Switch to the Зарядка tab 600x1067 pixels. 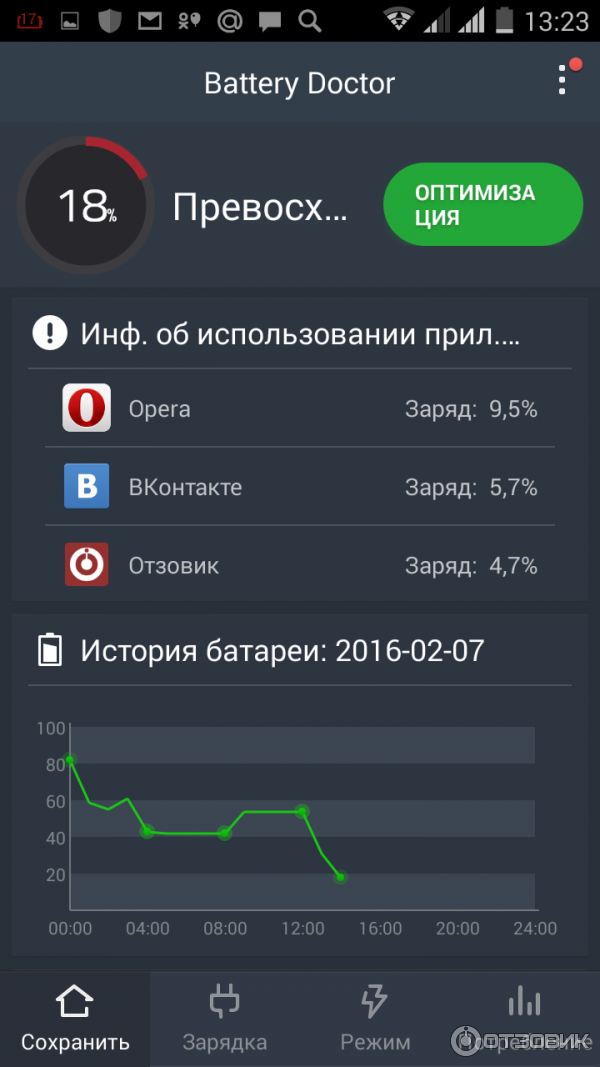tap(224, 1020)
